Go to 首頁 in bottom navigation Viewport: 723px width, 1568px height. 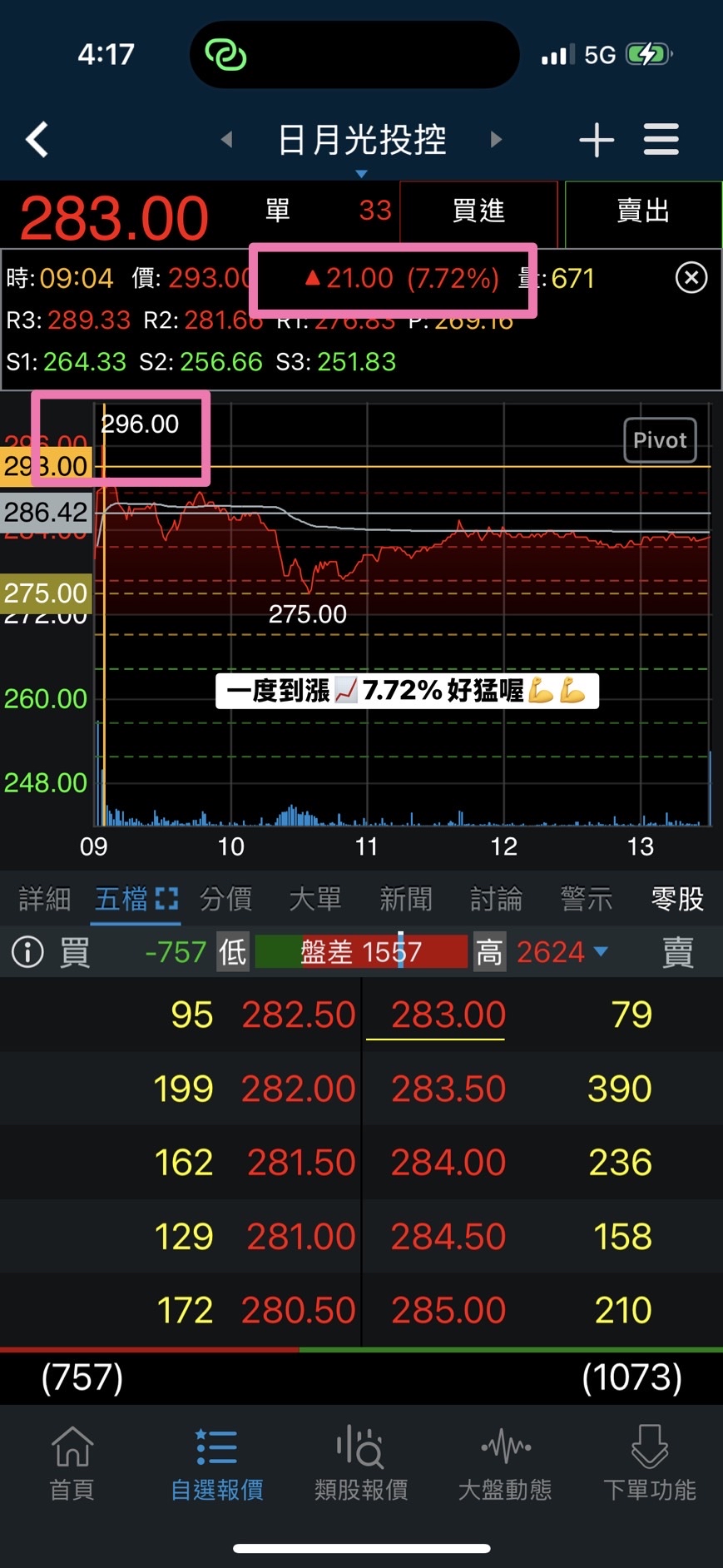pyautogui.click(x=72, y=1462)
